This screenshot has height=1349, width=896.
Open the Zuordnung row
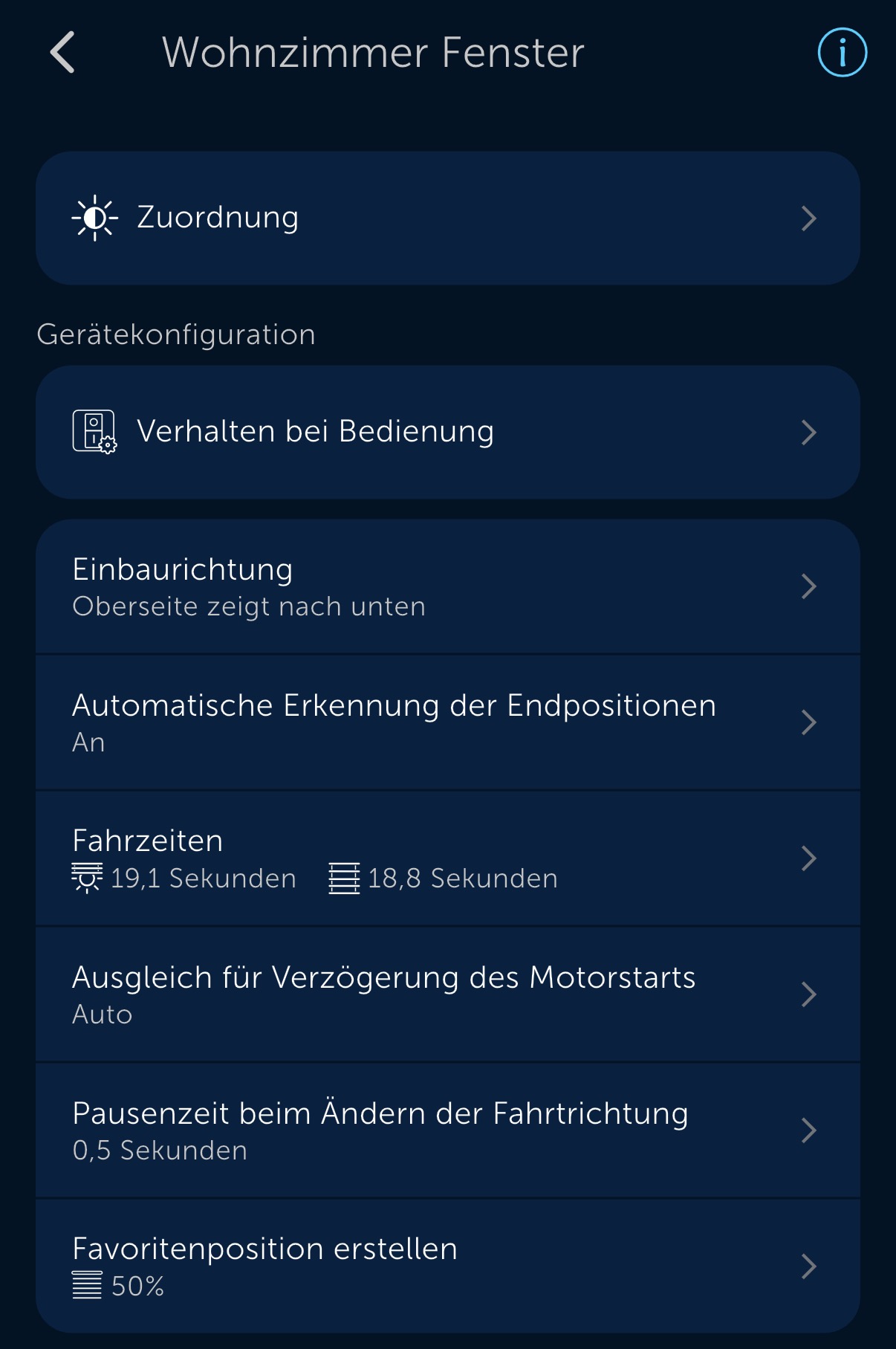(447, 218)
